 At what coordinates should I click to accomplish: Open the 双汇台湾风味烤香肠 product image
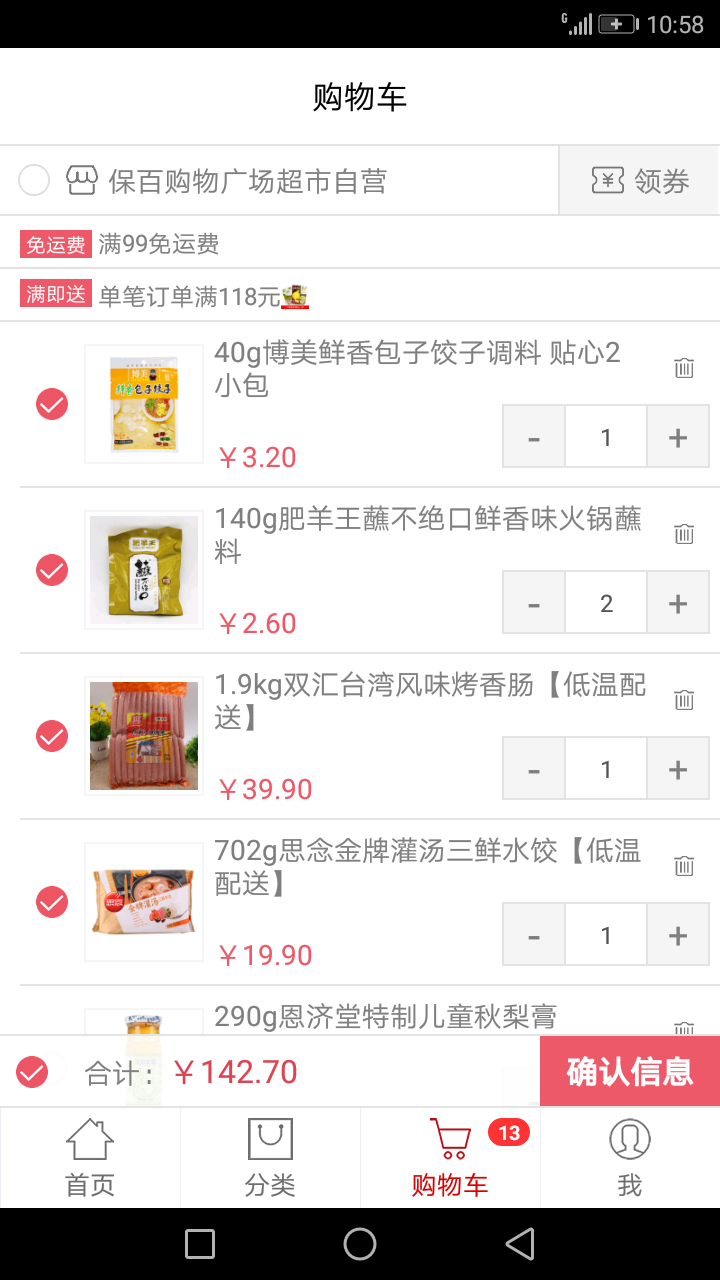(x=144, y=736)
